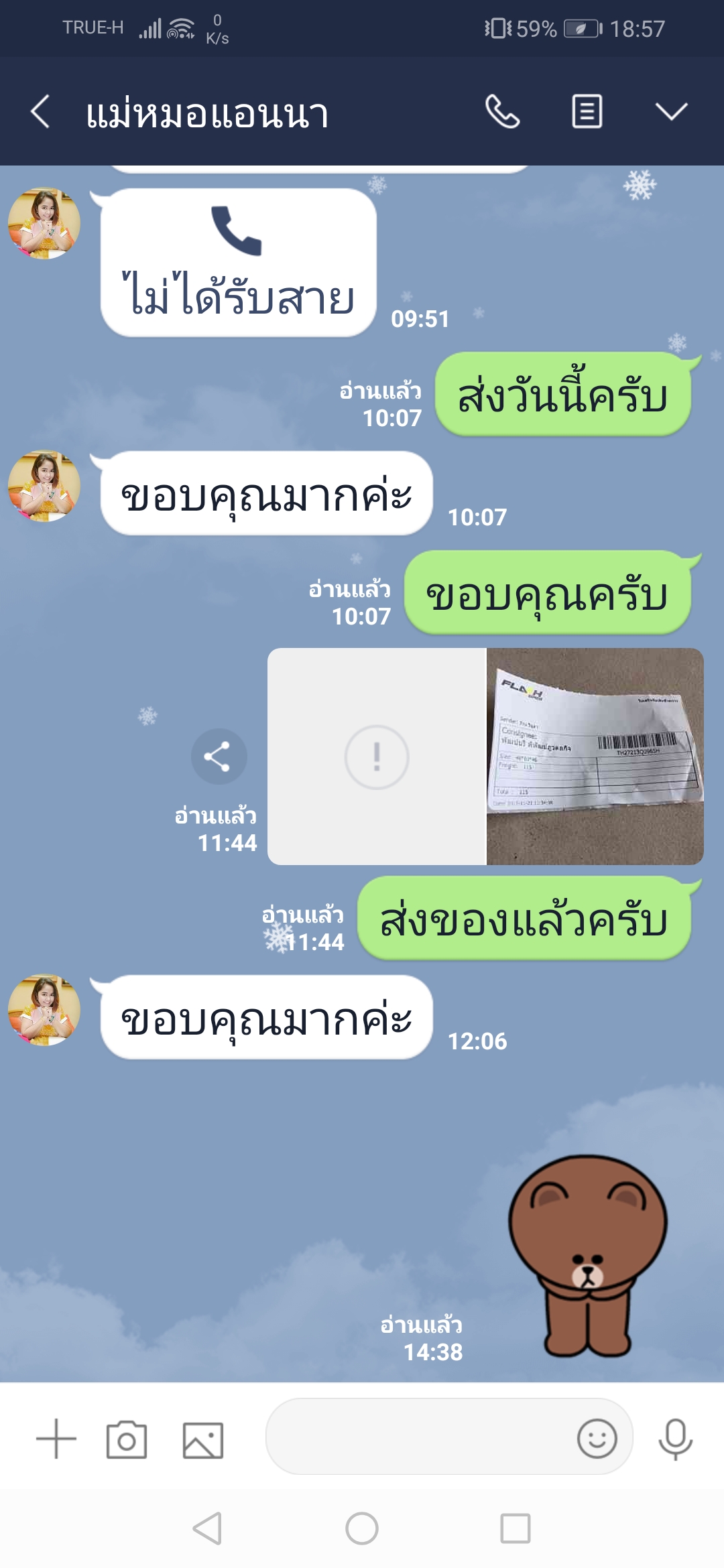Image resolution: width=724 pixels, height=1568 pixels.
Task: Expand the chat options dropdown arrow
Action: coord(671,111)
